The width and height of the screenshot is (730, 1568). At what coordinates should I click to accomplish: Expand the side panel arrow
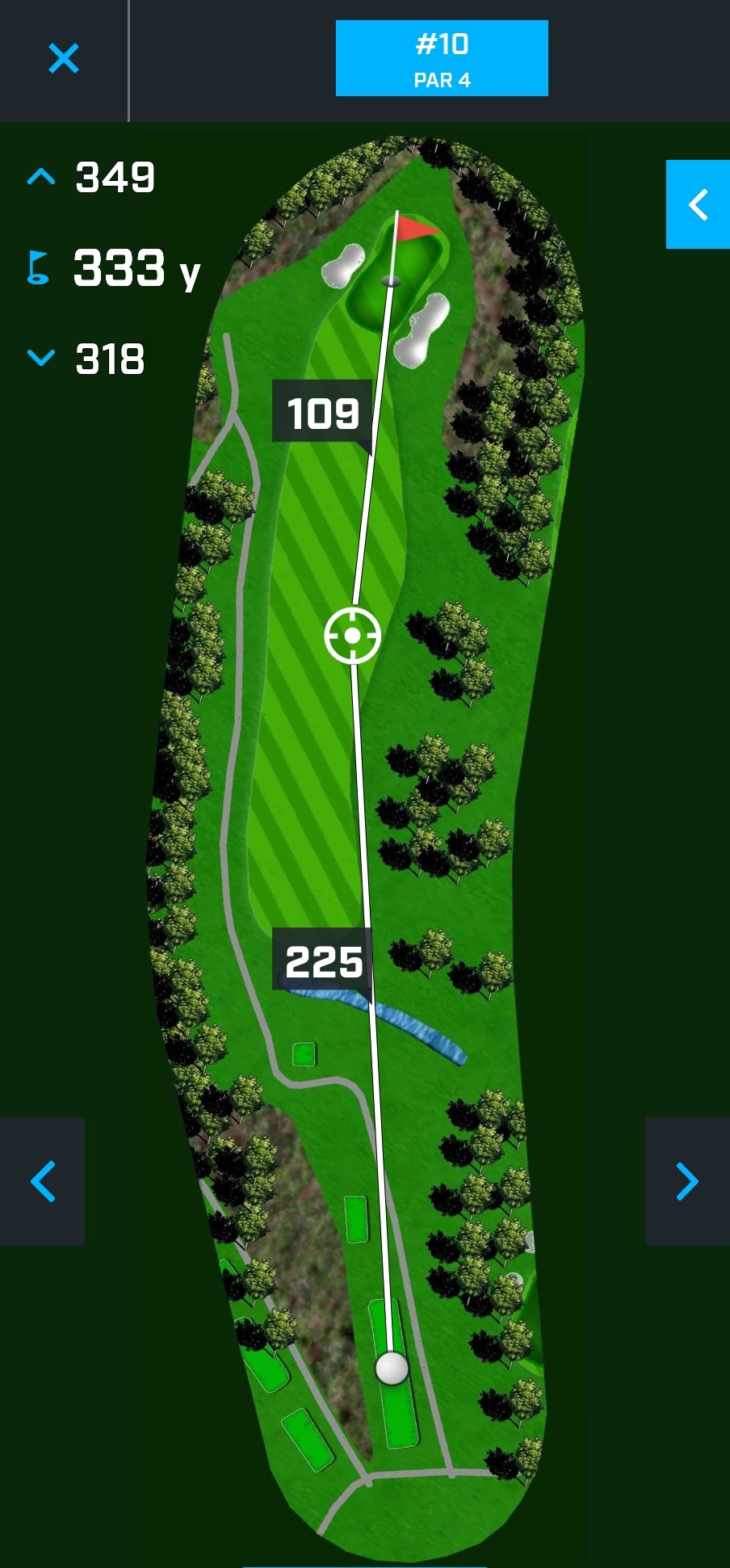pyautogui.click(x=698, y=204)
